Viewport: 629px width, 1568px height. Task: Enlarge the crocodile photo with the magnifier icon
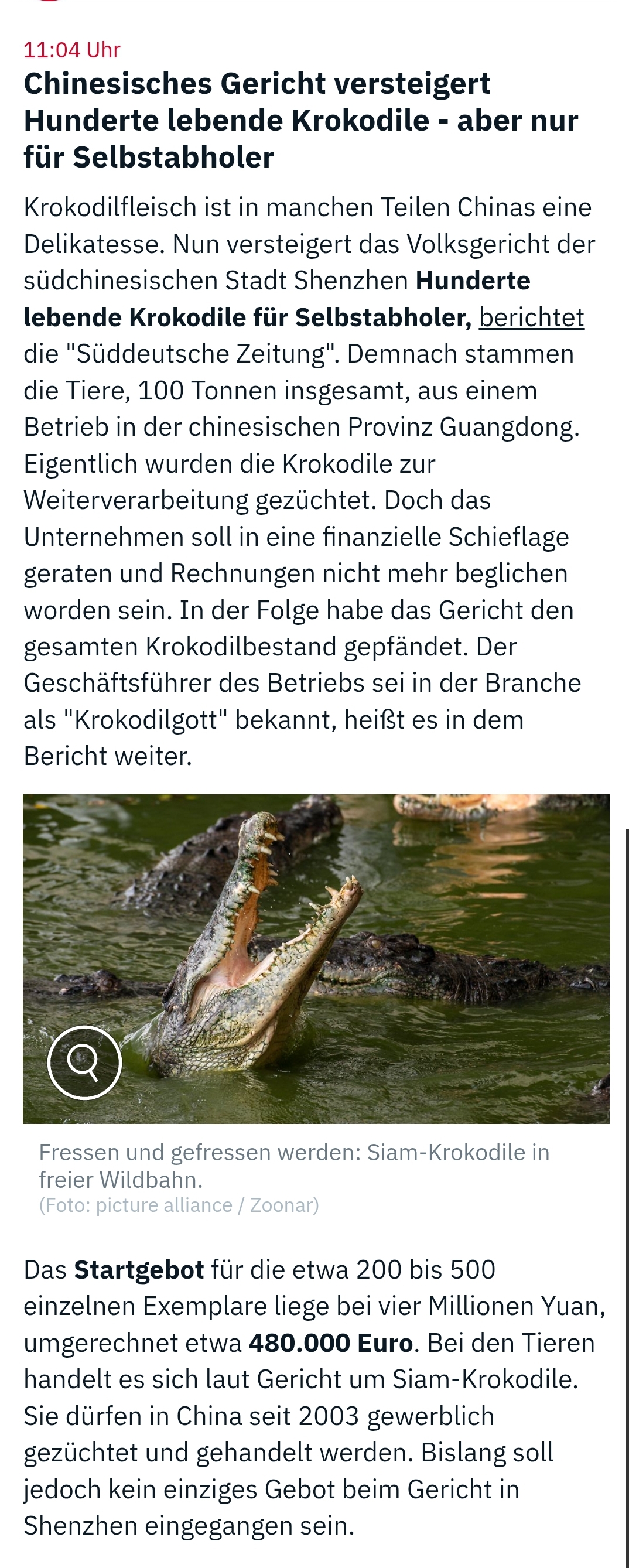[x=85, y=1062]
